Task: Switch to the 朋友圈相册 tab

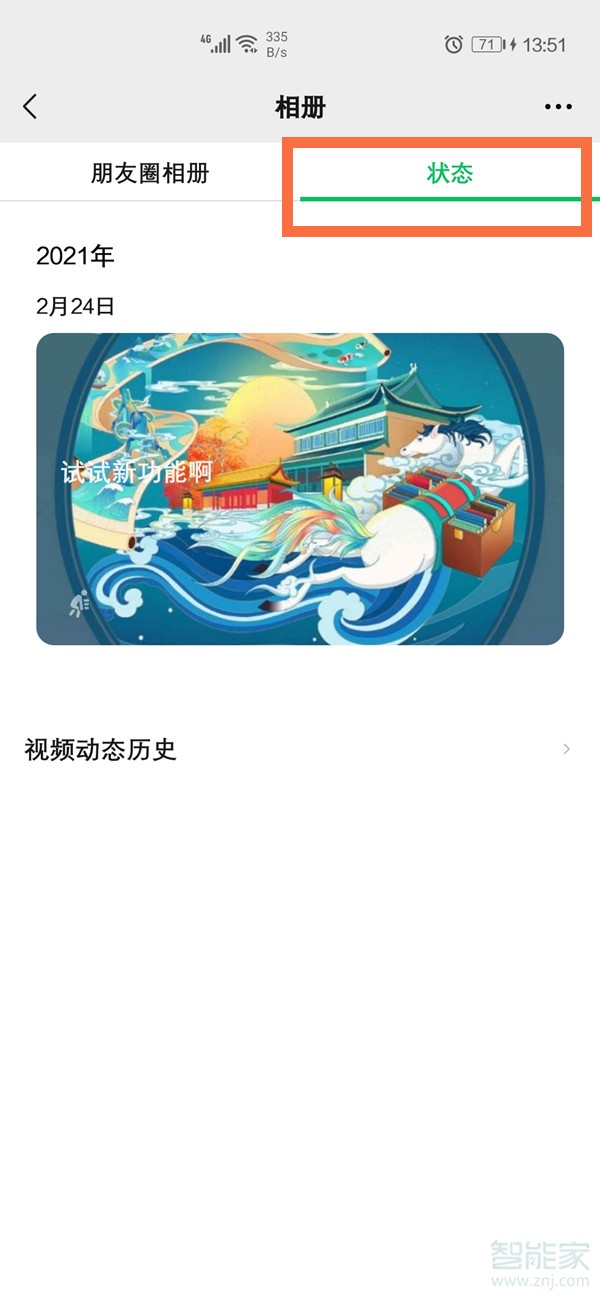Action: pyautogui.click(x=150, y=173)
